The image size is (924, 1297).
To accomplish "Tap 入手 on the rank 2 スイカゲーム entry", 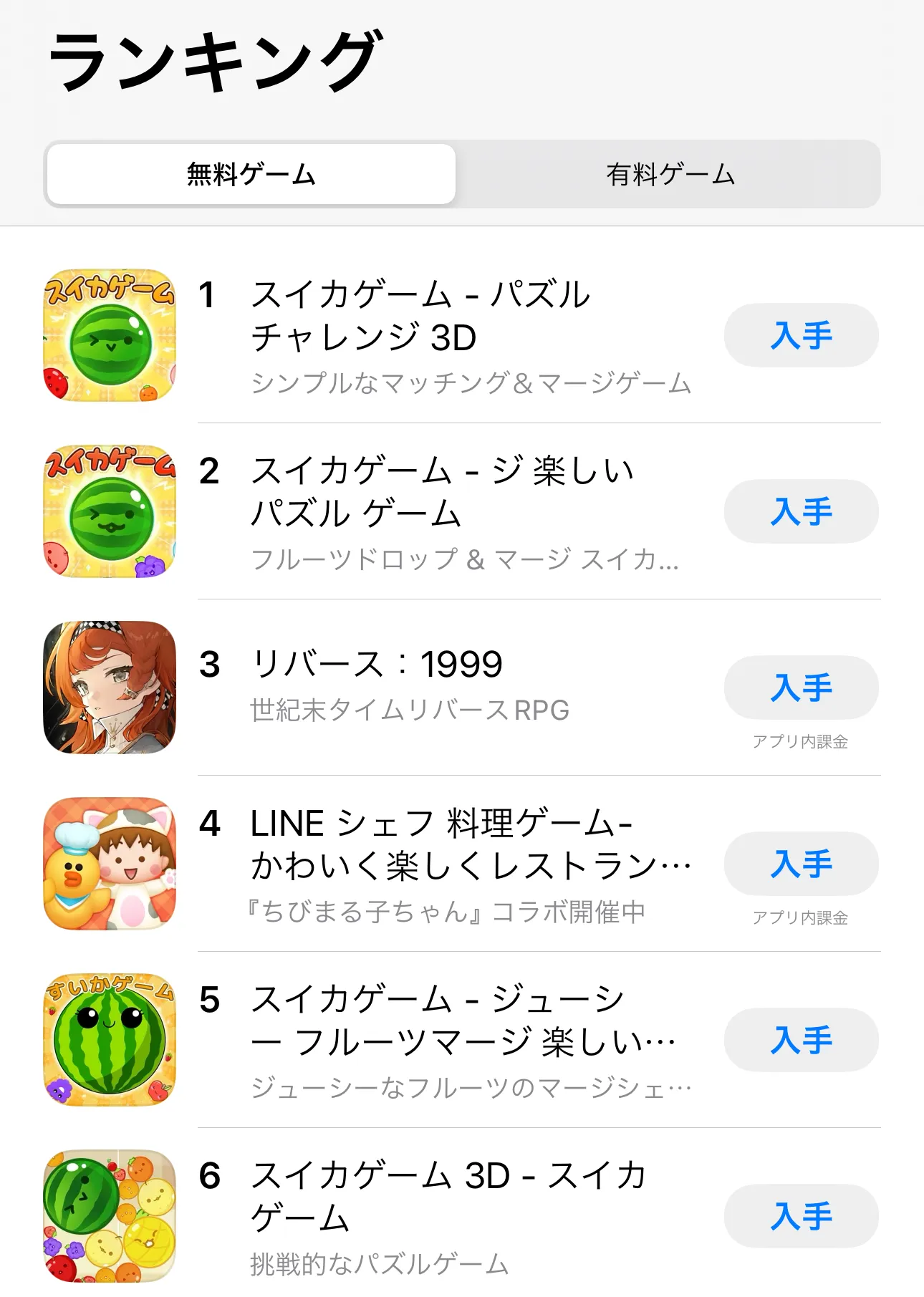I will coord(800,511).
